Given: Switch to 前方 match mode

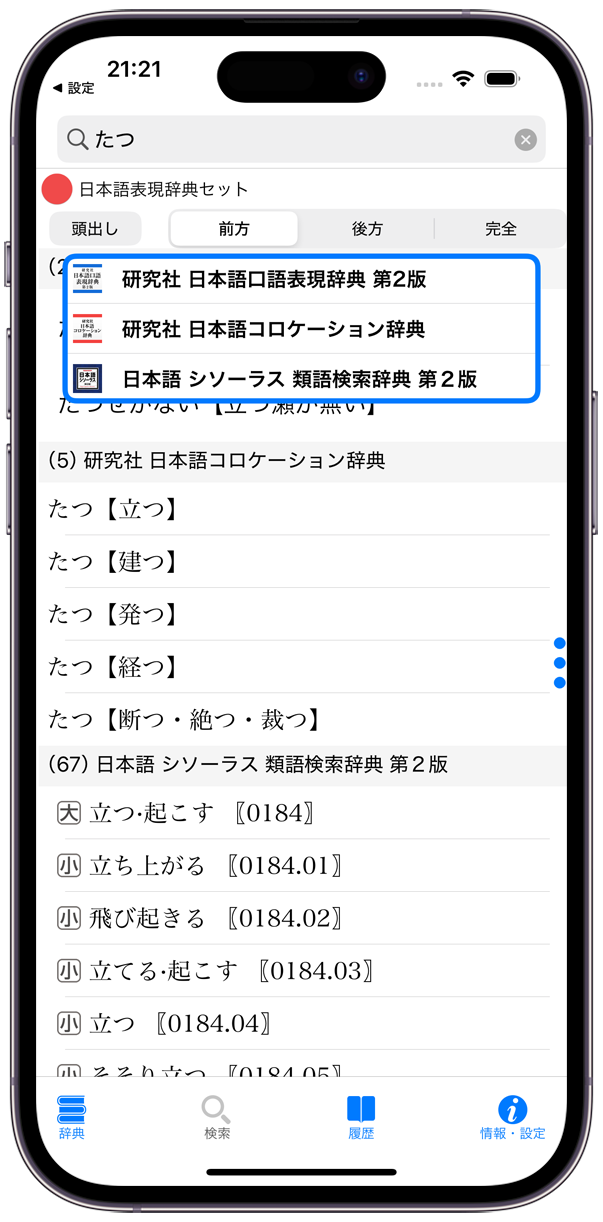Looking at the screenshot, I should 234,229.
